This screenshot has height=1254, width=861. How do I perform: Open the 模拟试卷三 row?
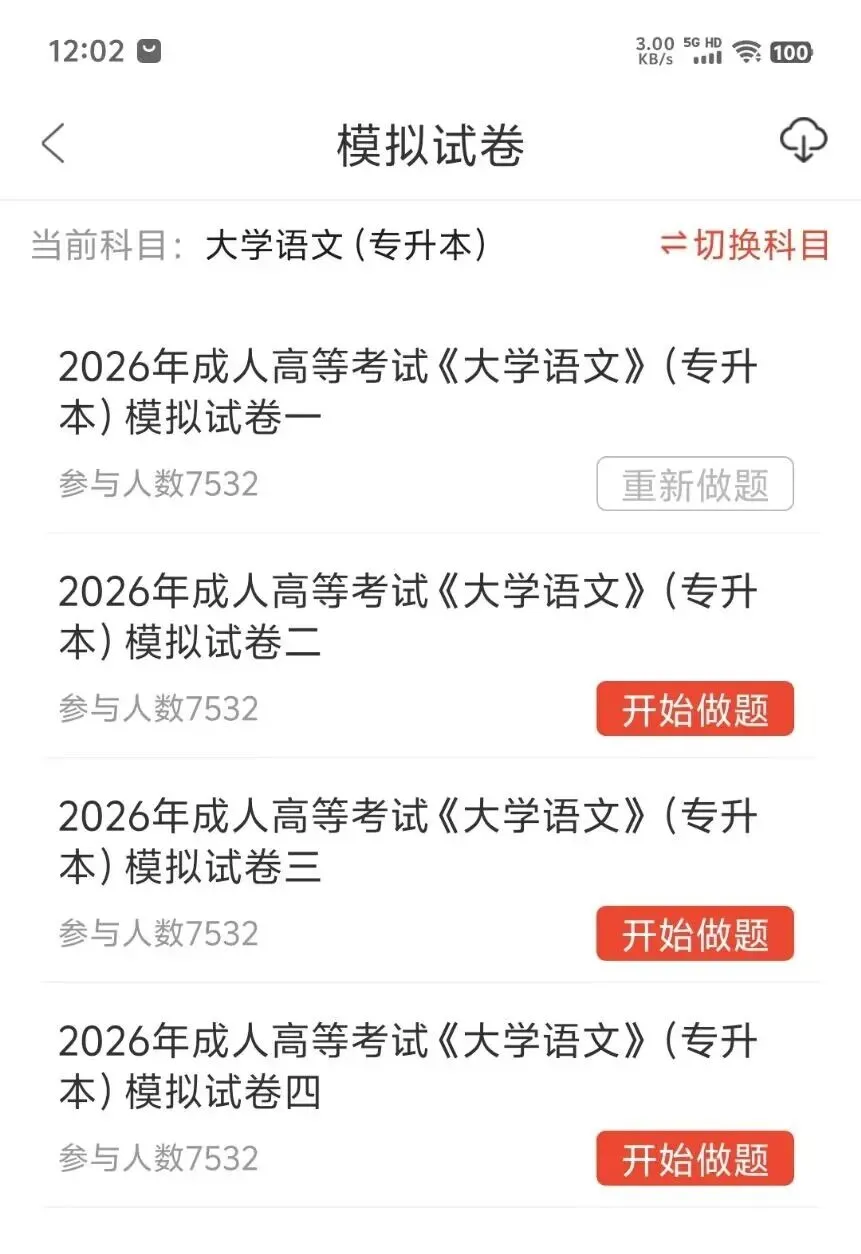(x=430, y=871)
